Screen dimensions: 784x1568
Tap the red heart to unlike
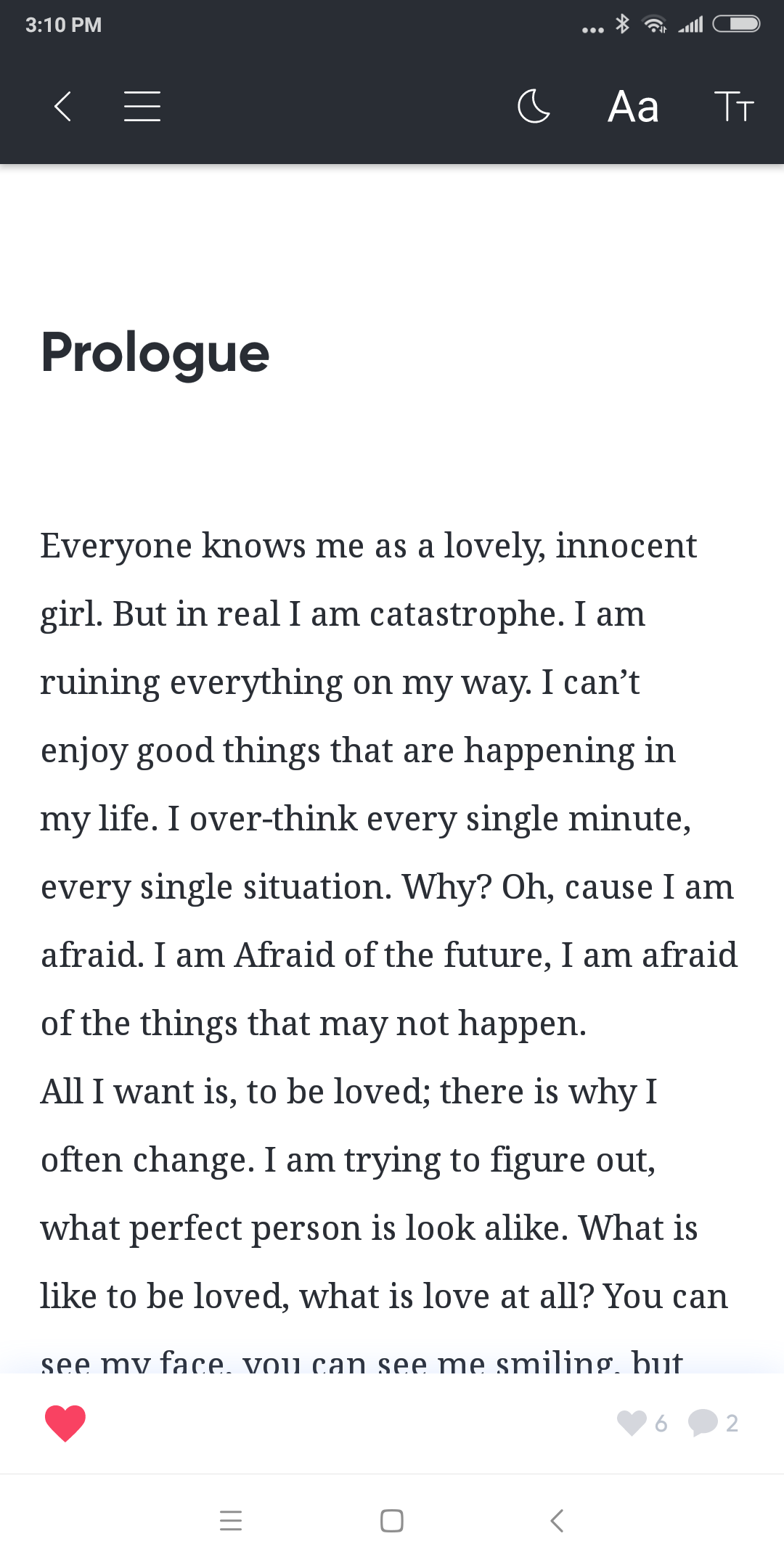[x=65, y=1423]
